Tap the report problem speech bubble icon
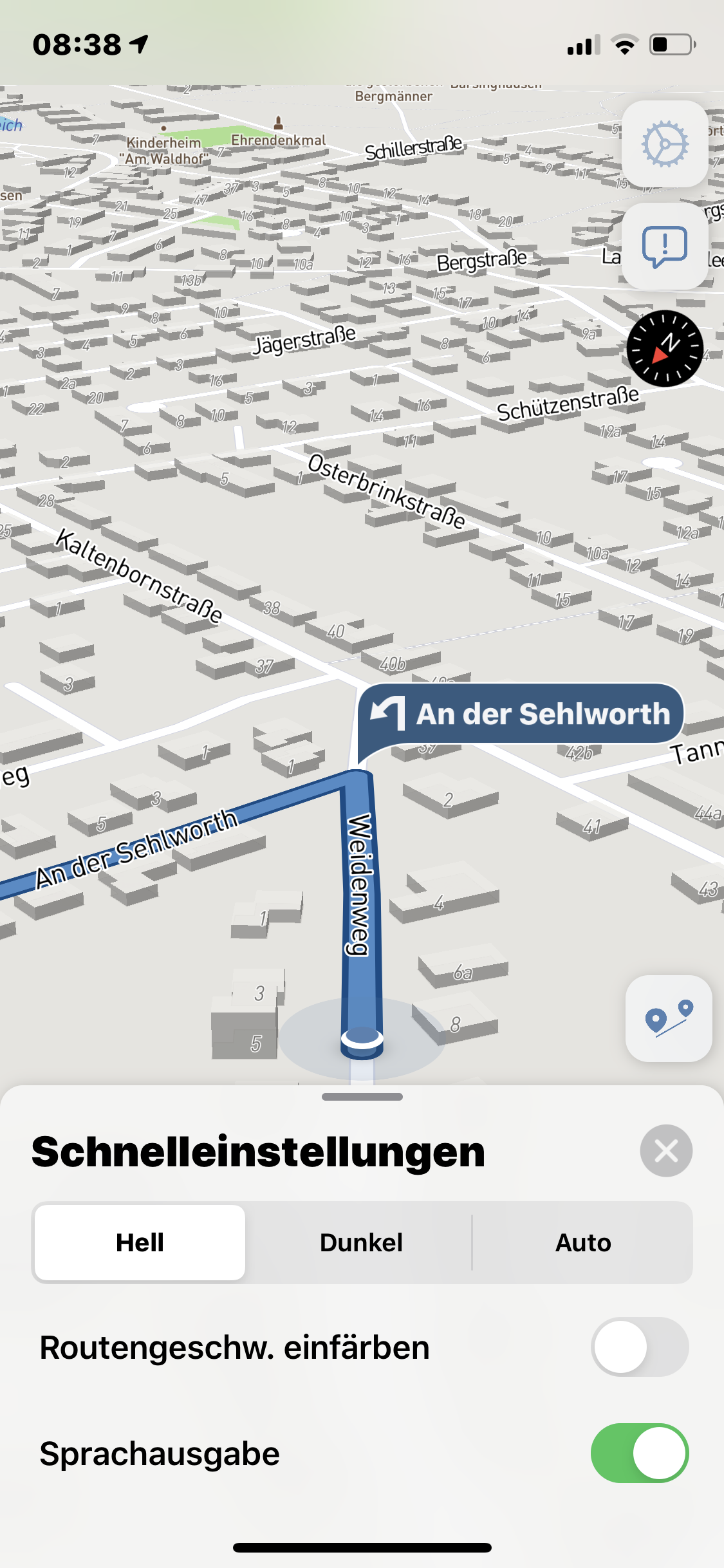 click(x=665, y=247)
